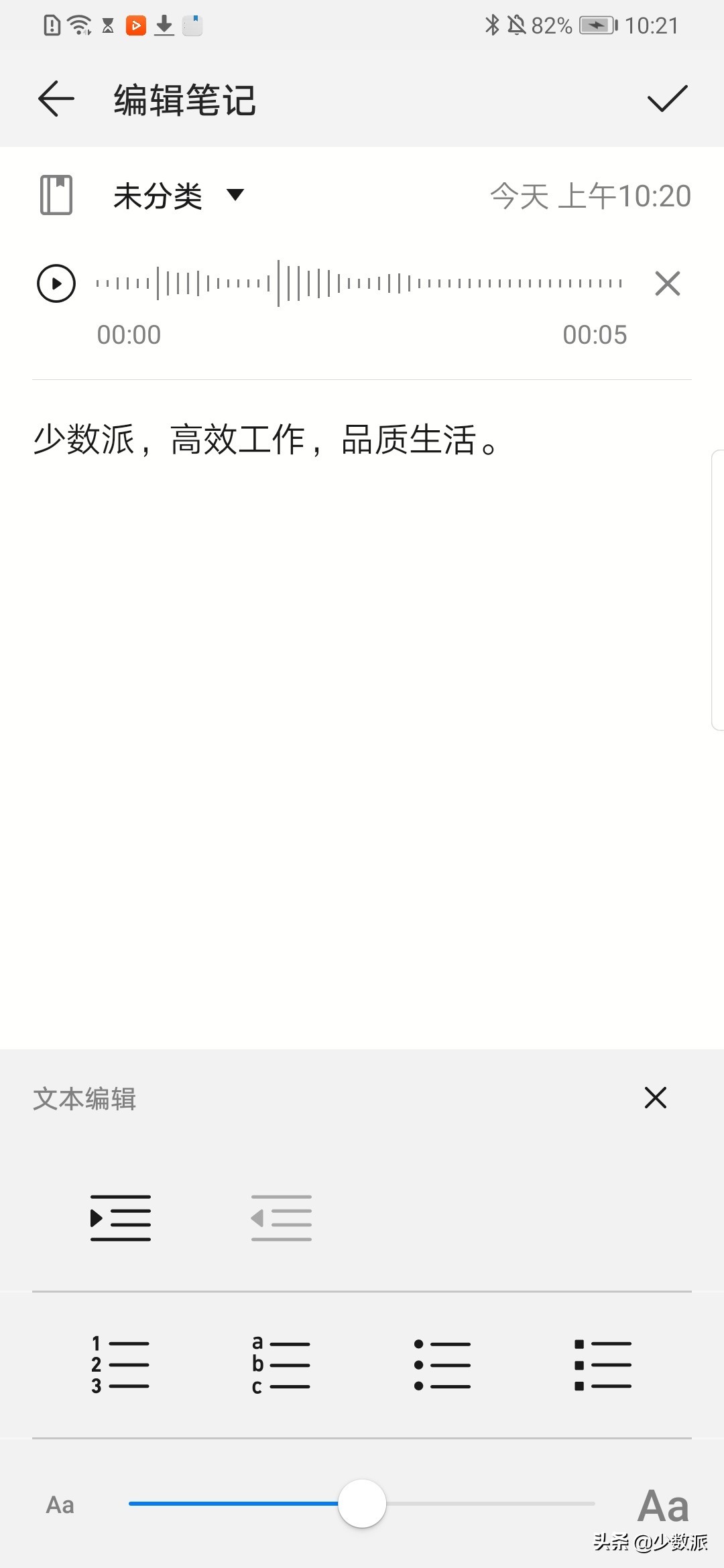Apply numbered 1-2-3 list formatting
This screenshot has width=724, height=1568.
[121, 1364]
